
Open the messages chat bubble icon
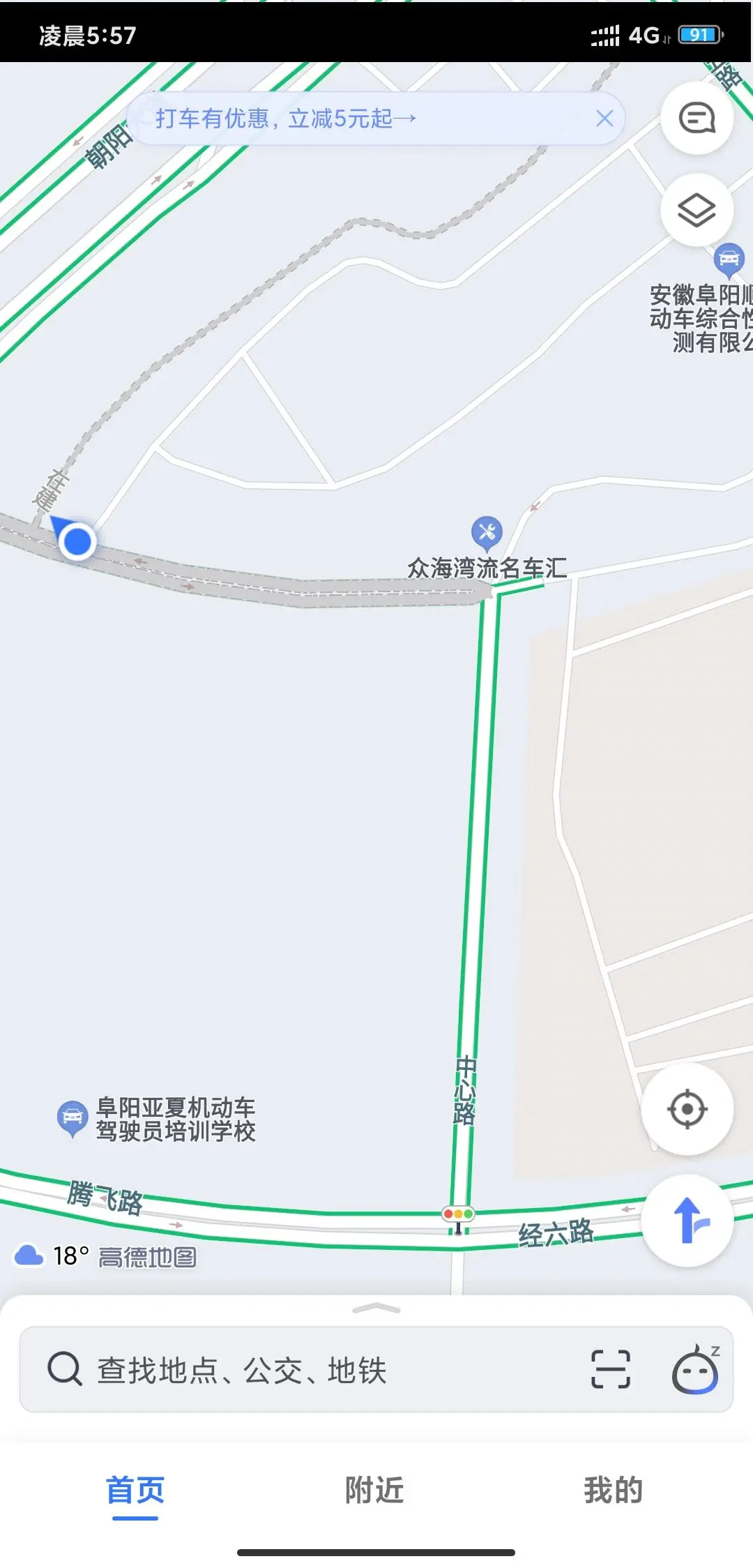pyautogui.click(x=697, y=118)
